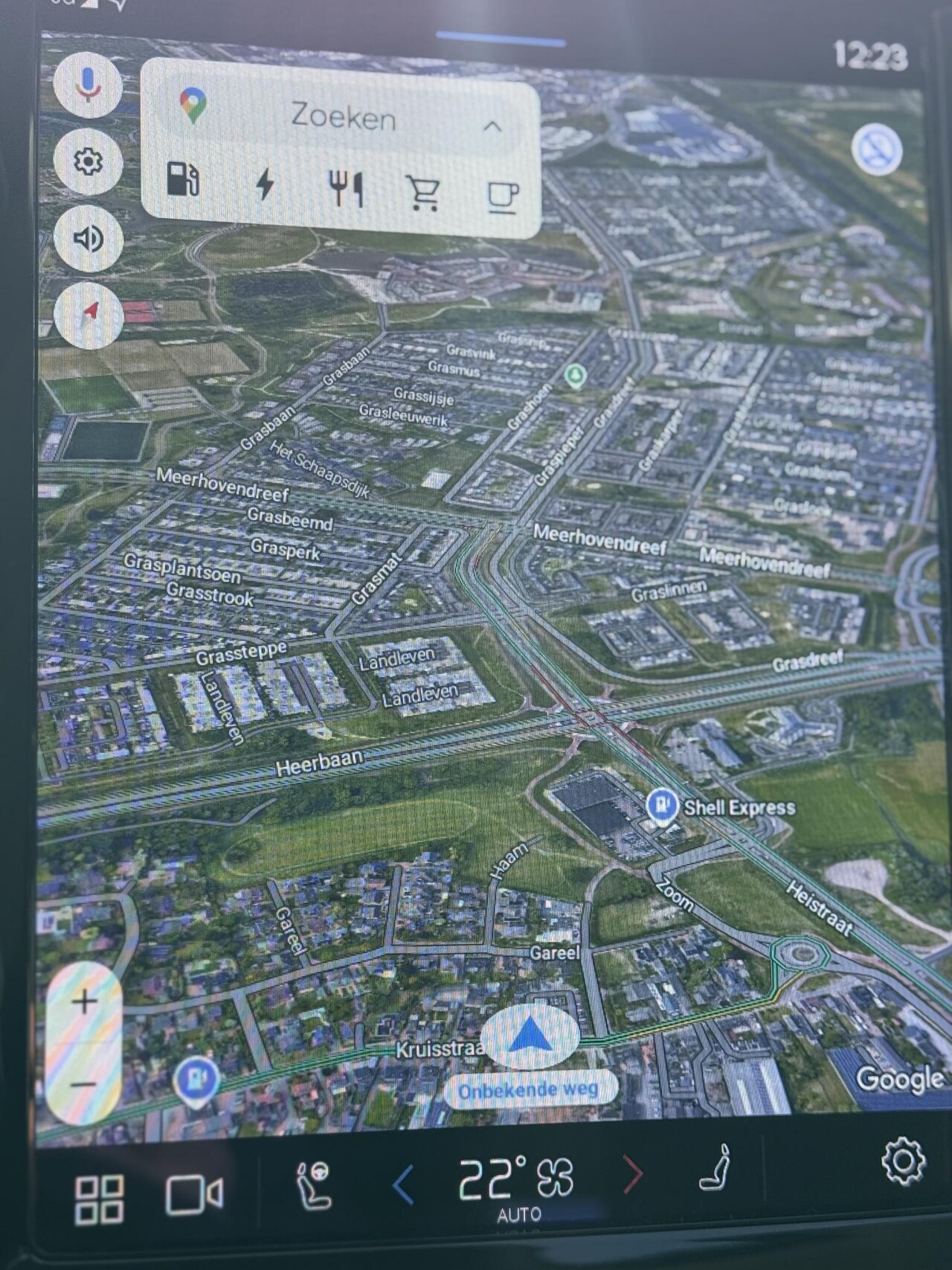This screenshot has width=952, height=1270.
Task: Zoom out with the minus button
Action: (x=83, y=1085)
